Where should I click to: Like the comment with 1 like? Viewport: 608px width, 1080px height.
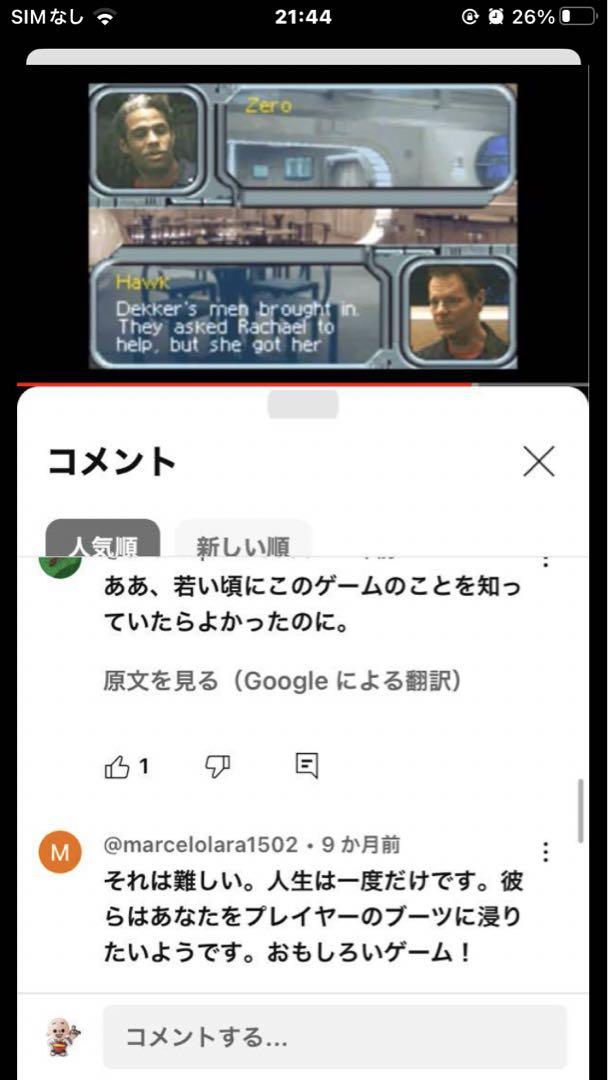point(118,767)
